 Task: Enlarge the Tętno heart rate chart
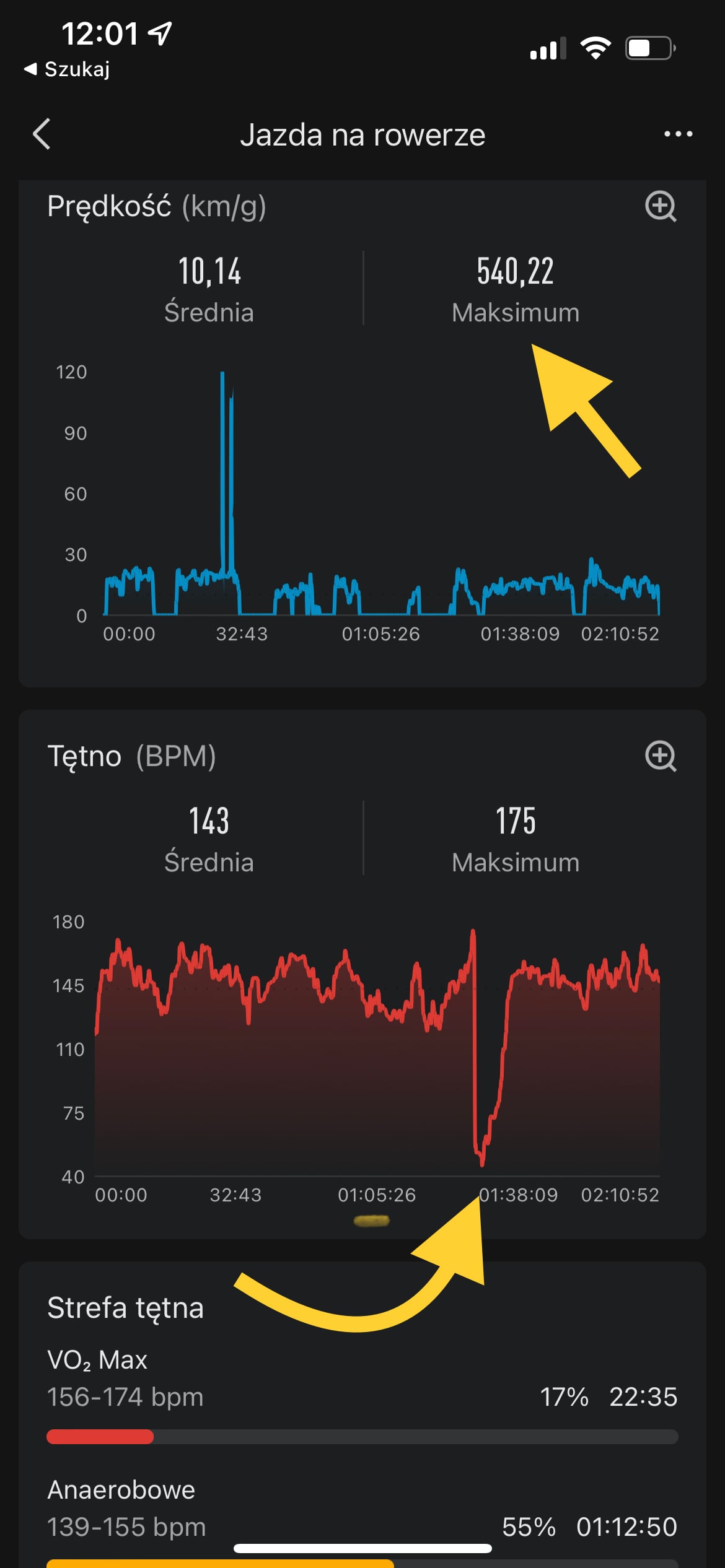point(661,756)
